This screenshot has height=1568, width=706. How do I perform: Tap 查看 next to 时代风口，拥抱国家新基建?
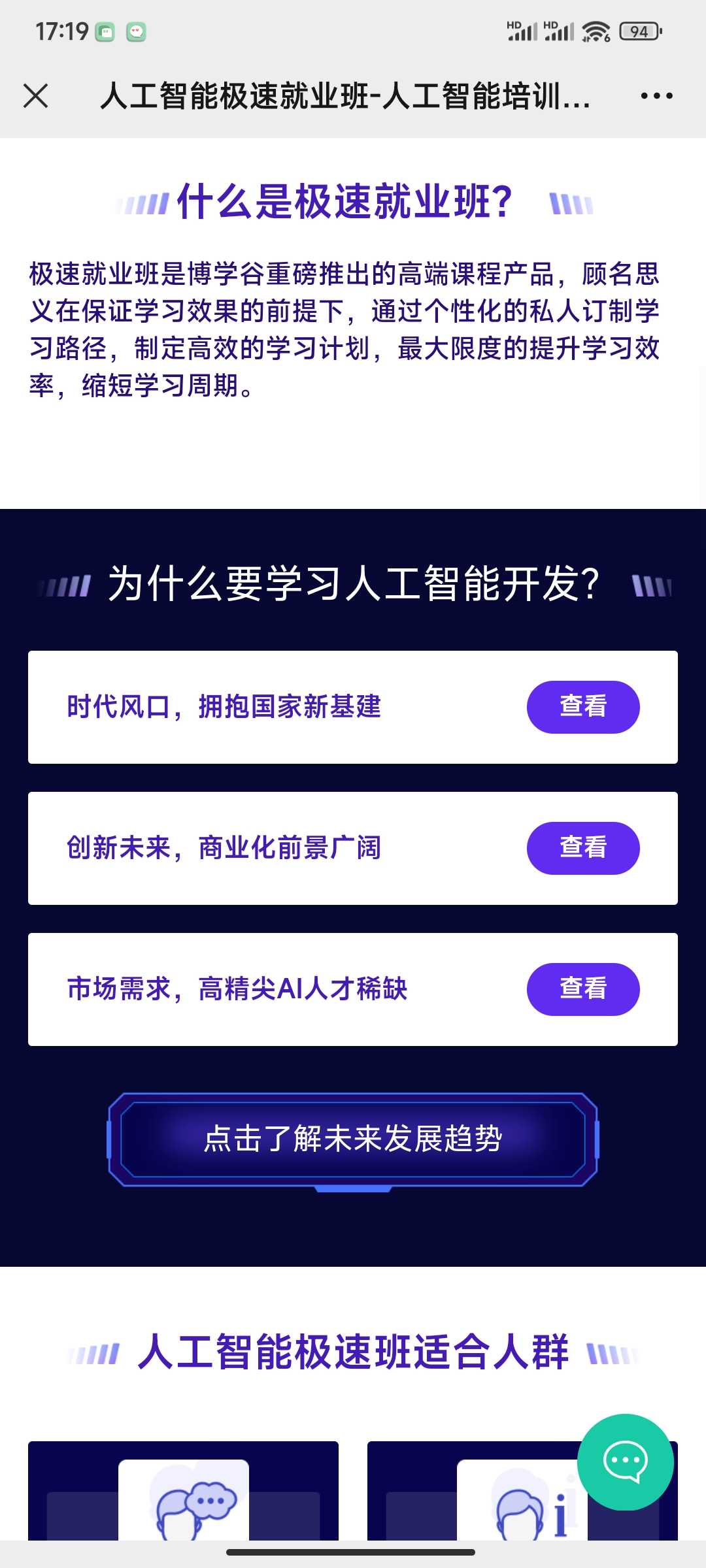(x=583, y=707)
